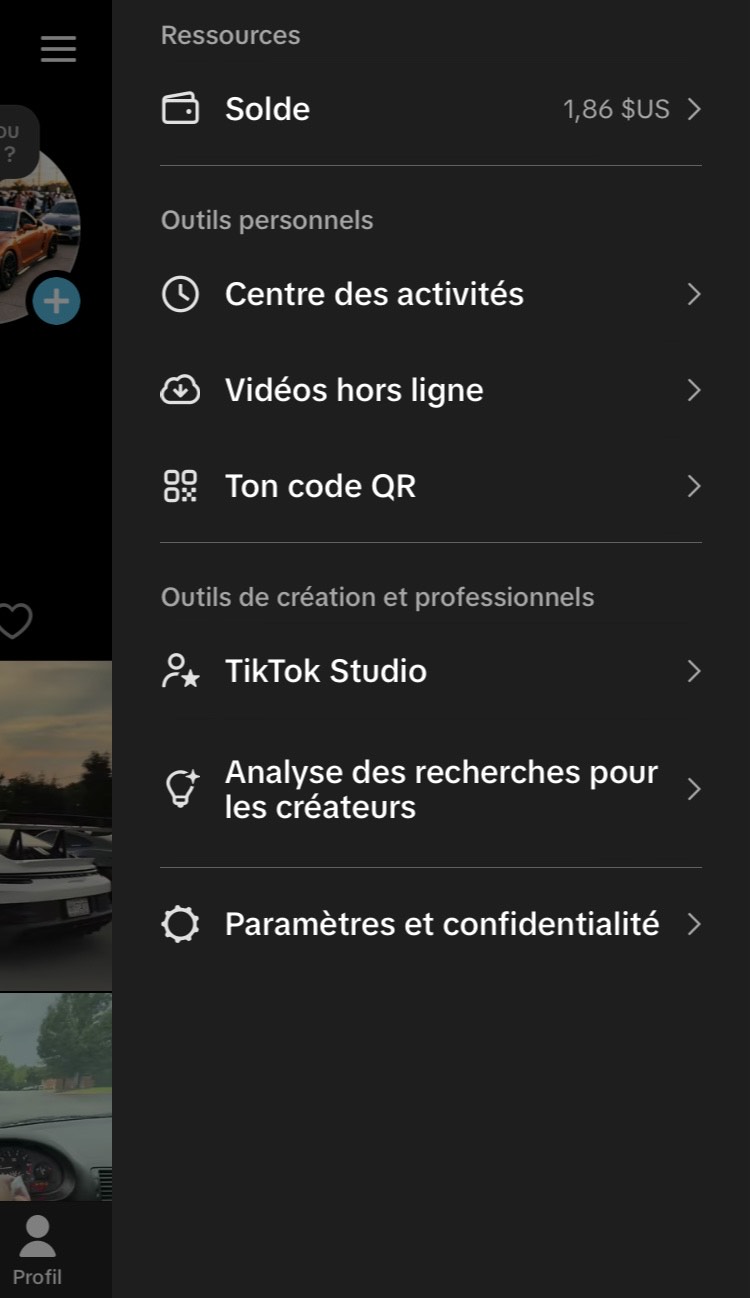Image resolution: width=750 pixels, height=1298 pixels.
Task: Open the liked videos heart tab
Action: point(14,621)
